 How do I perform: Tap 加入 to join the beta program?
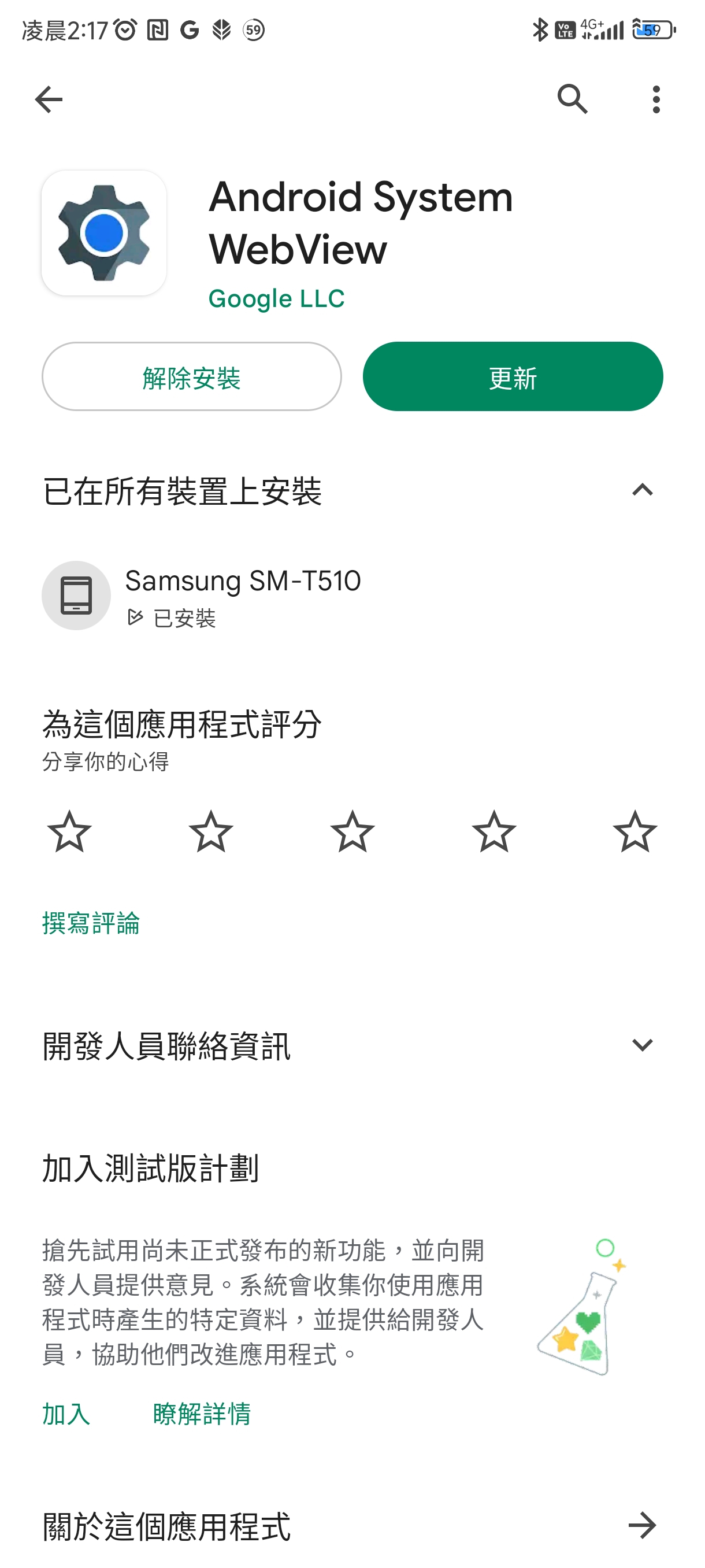[x=66, y=1414]
